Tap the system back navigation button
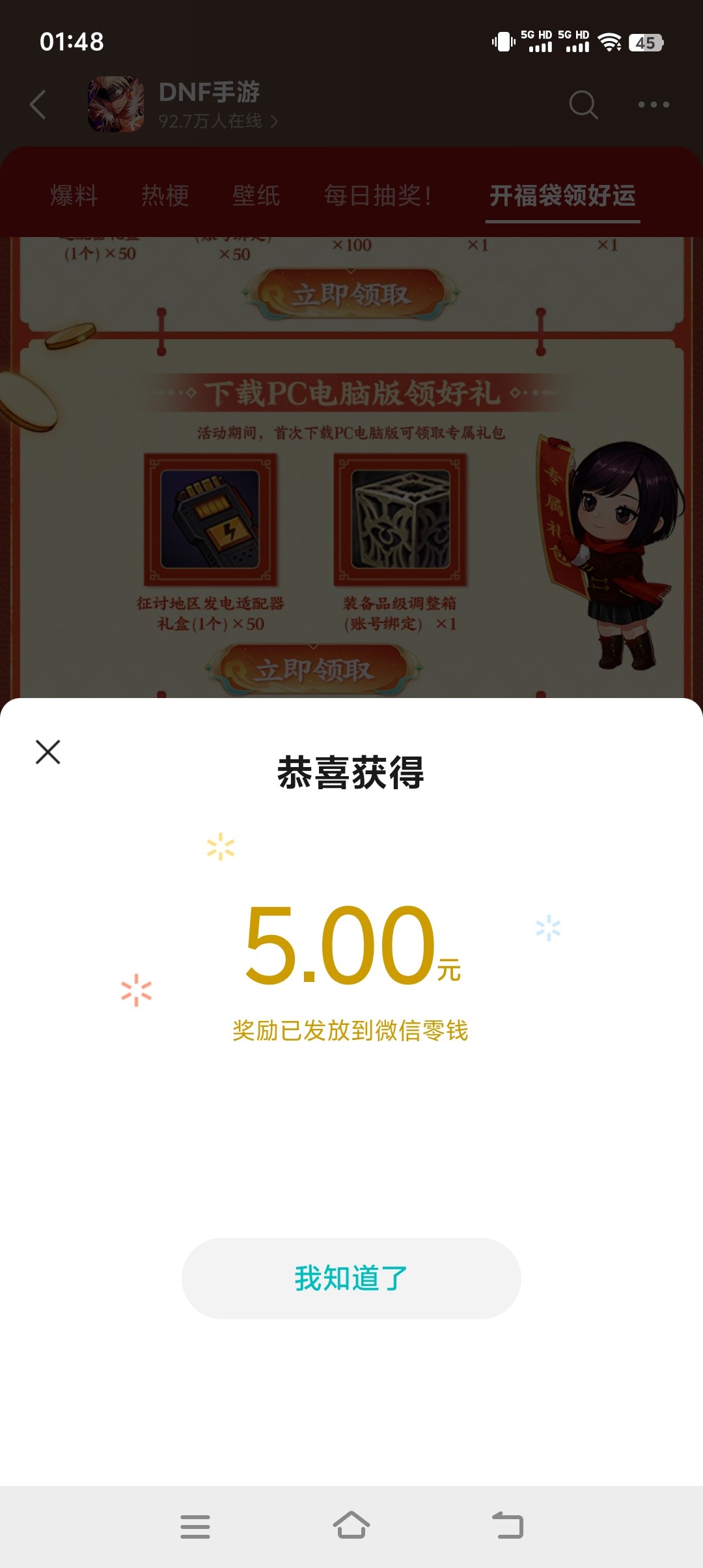The height and width of the screenshot is (1568, 703). (508, 1526)
